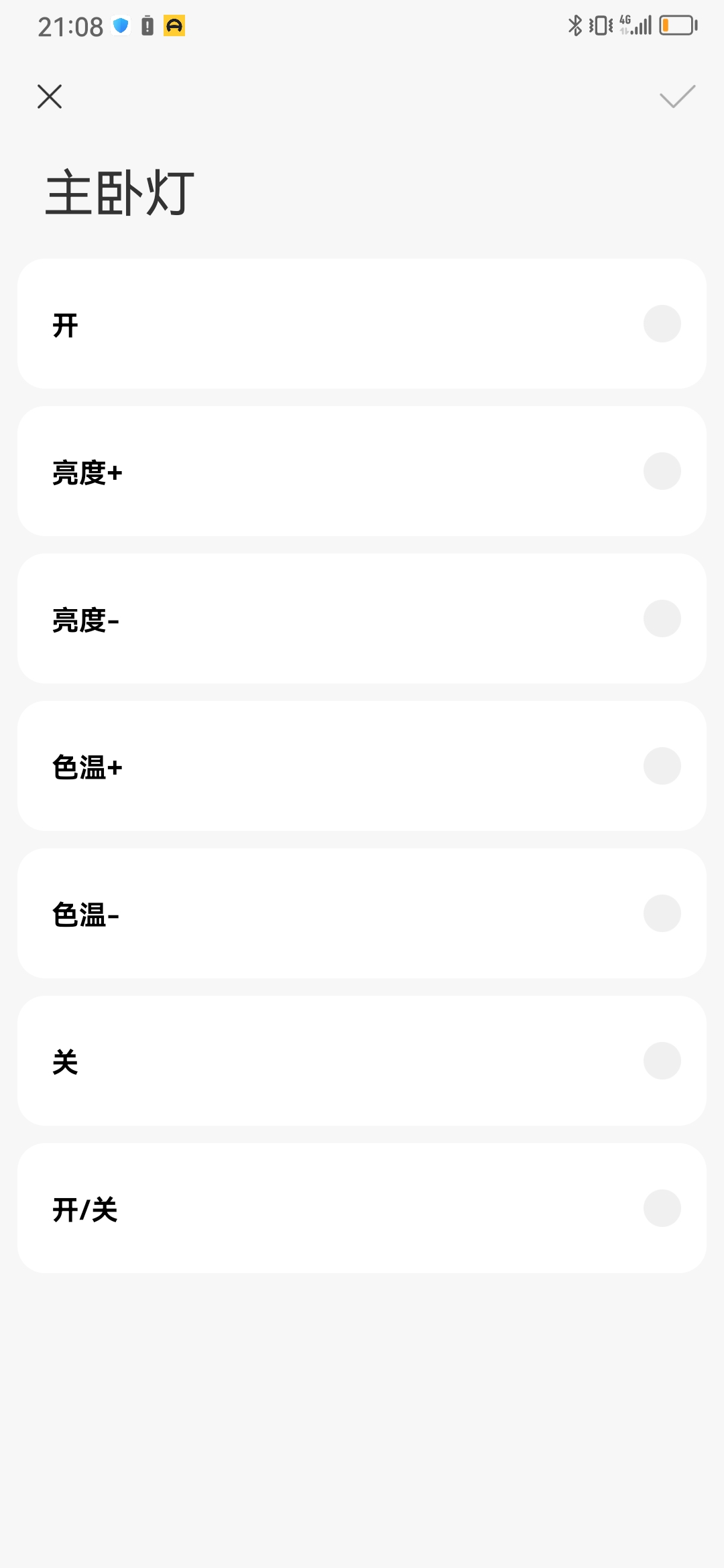724x1568 pixels.
Task: Select 色温+ for the light
Action: point(362,766)
